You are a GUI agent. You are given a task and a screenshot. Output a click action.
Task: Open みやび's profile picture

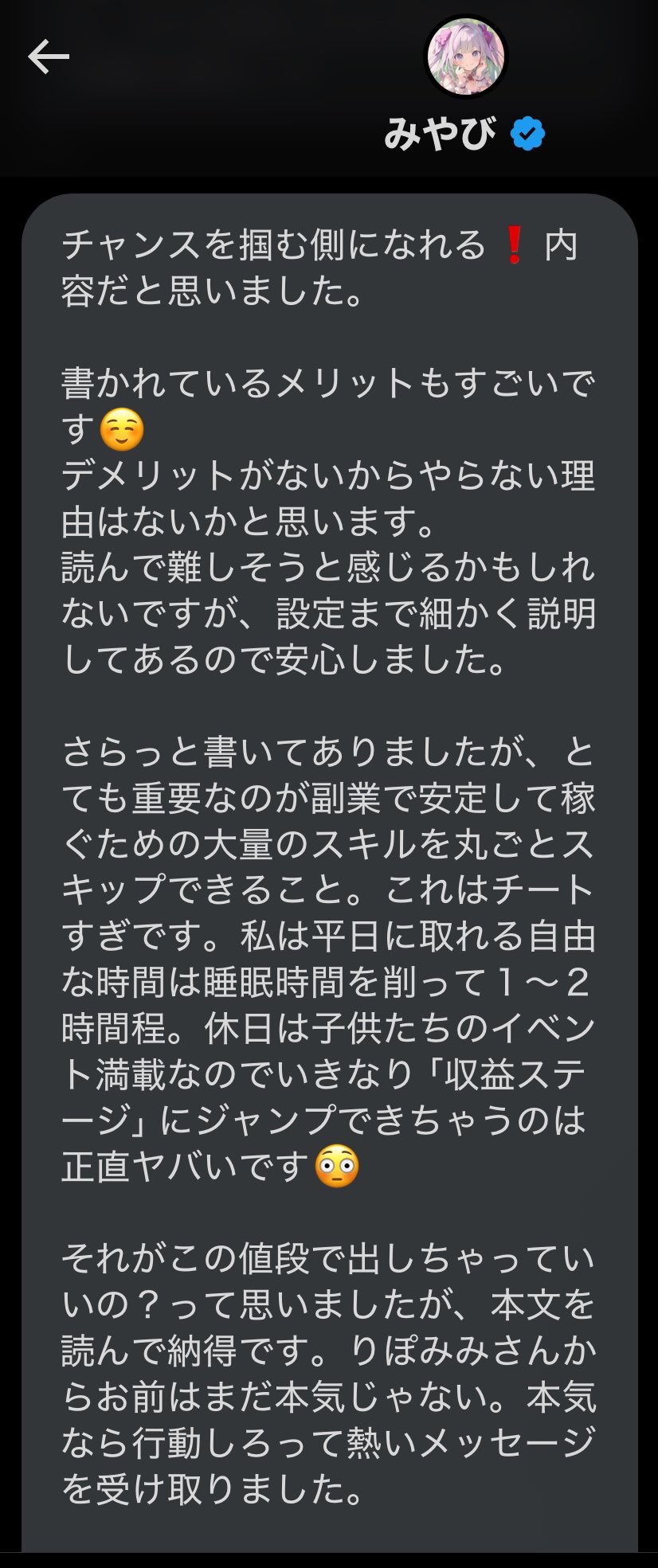(x=466, y=57)
